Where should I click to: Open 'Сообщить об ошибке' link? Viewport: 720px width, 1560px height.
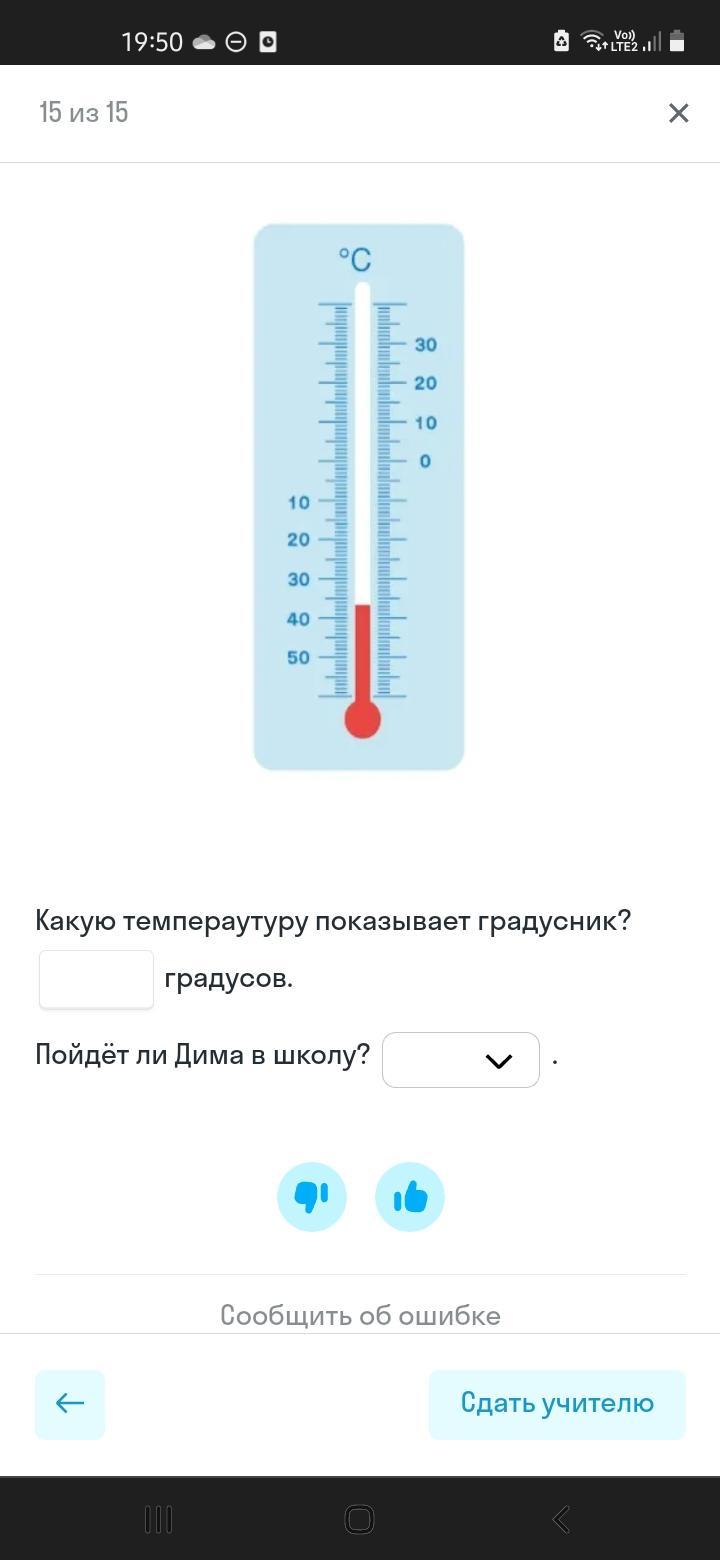pos(360,1315)
